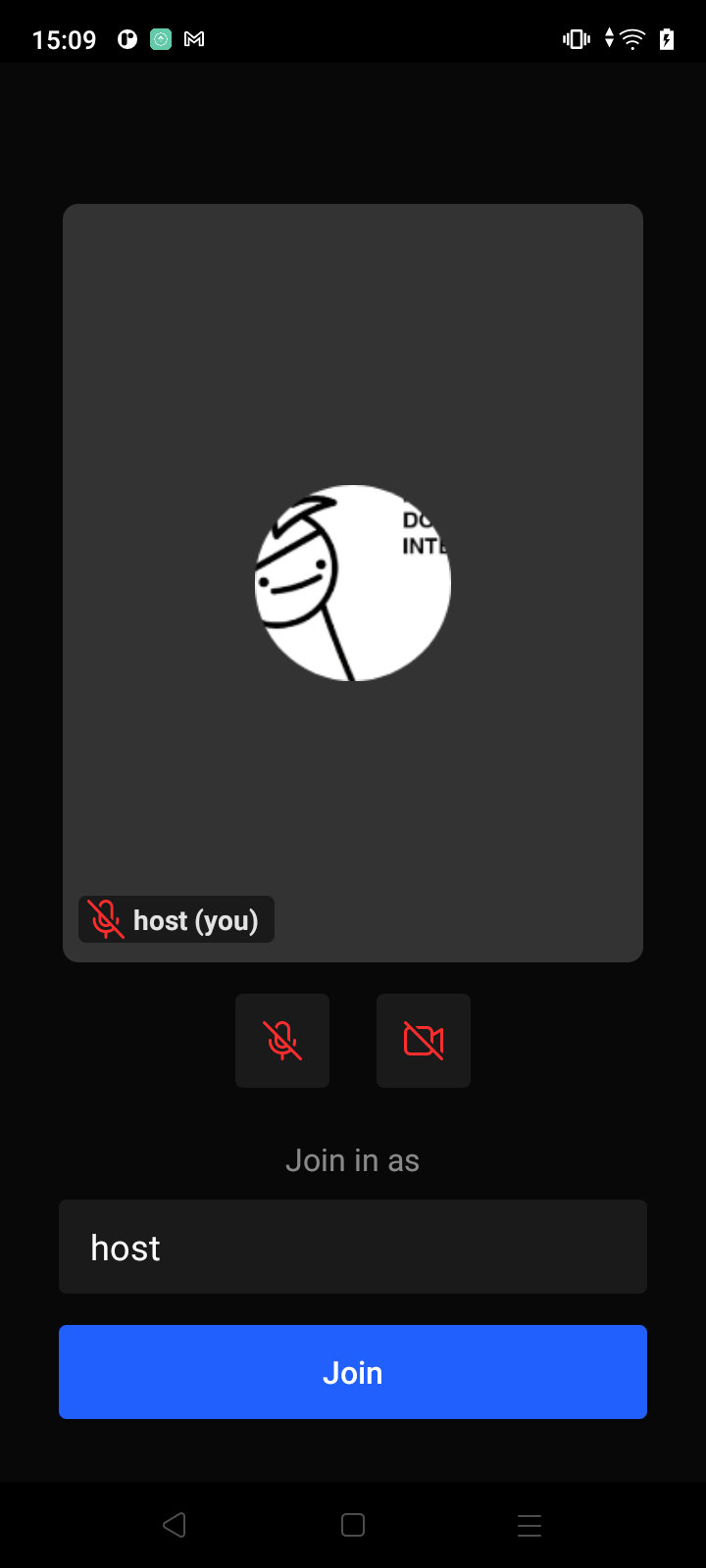Edit the 'Join in as' name field
The image size is (706, 1568).
point(353,1247)
